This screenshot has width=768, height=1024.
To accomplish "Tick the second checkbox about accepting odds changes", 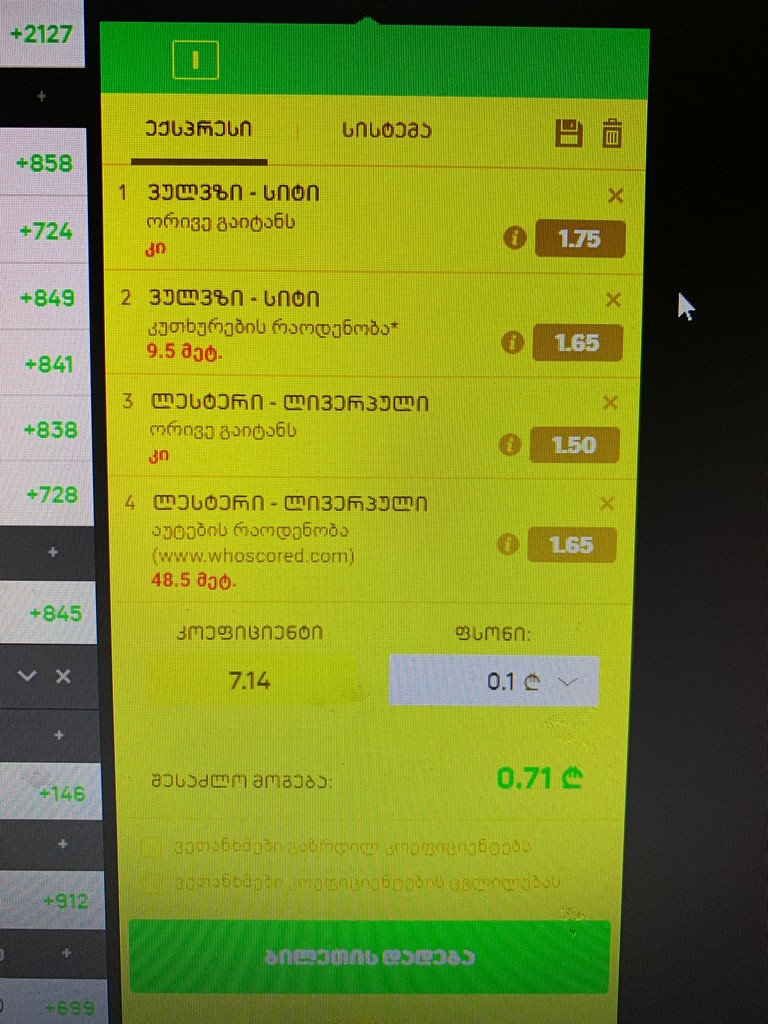I will [x=151, y=883].
